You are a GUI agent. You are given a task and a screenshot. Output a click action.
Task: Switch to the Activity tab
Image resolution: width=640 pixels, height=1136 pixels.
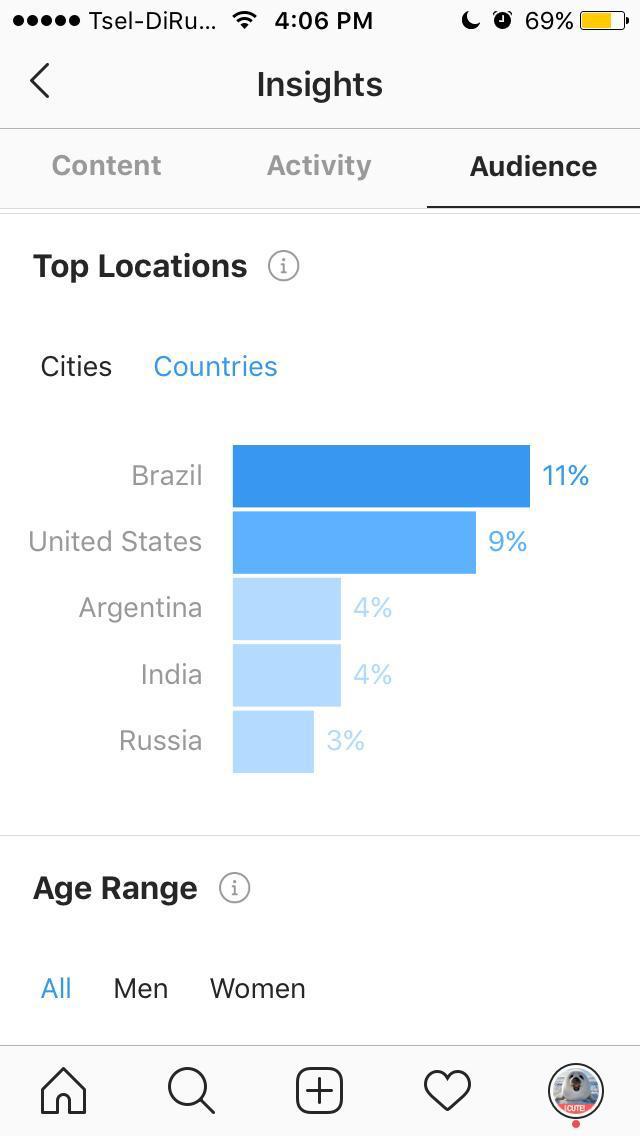pyautogui.click(x=319, y=166)
